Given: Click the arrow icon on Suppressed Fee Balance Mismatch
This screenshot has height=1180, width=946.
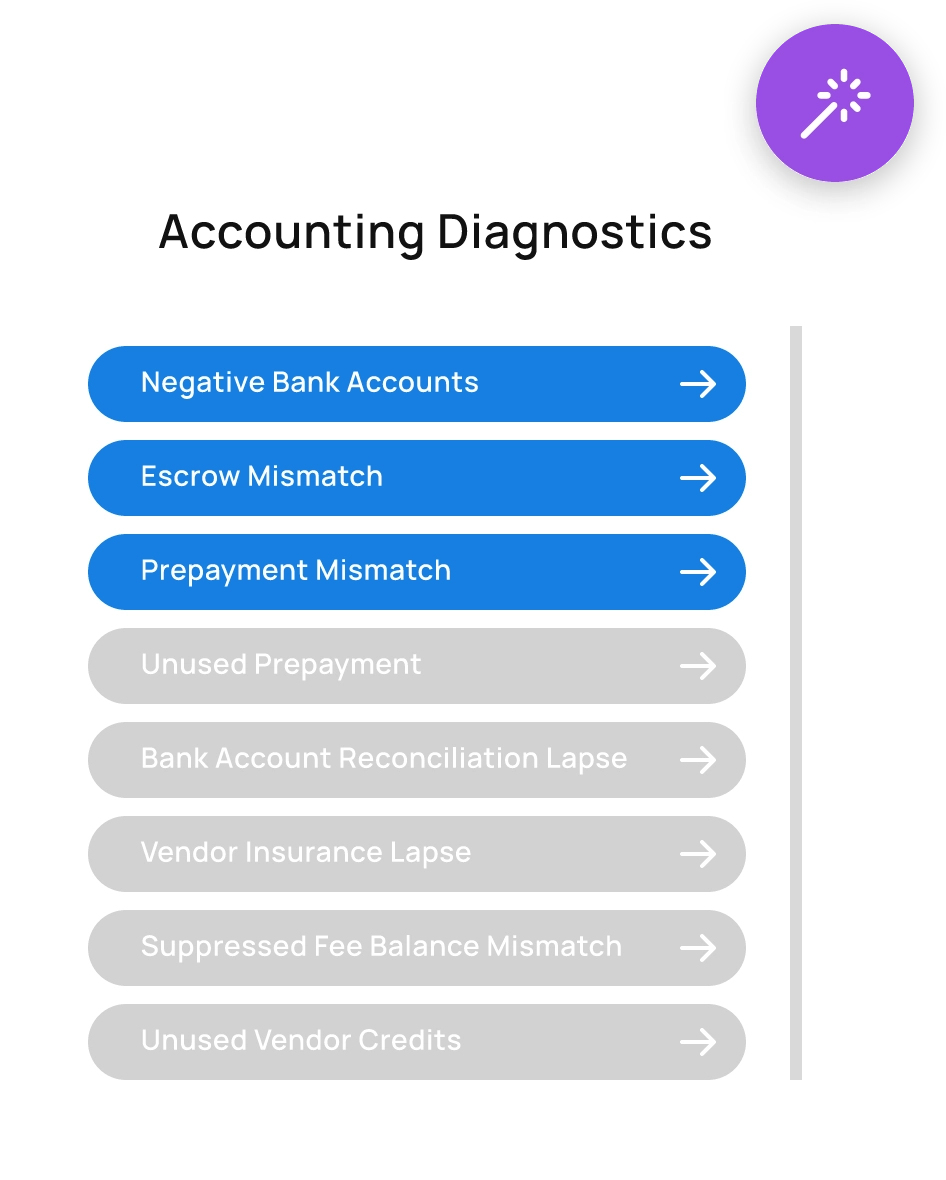Looking at the screenshot, I should click(x=699, y=947).
